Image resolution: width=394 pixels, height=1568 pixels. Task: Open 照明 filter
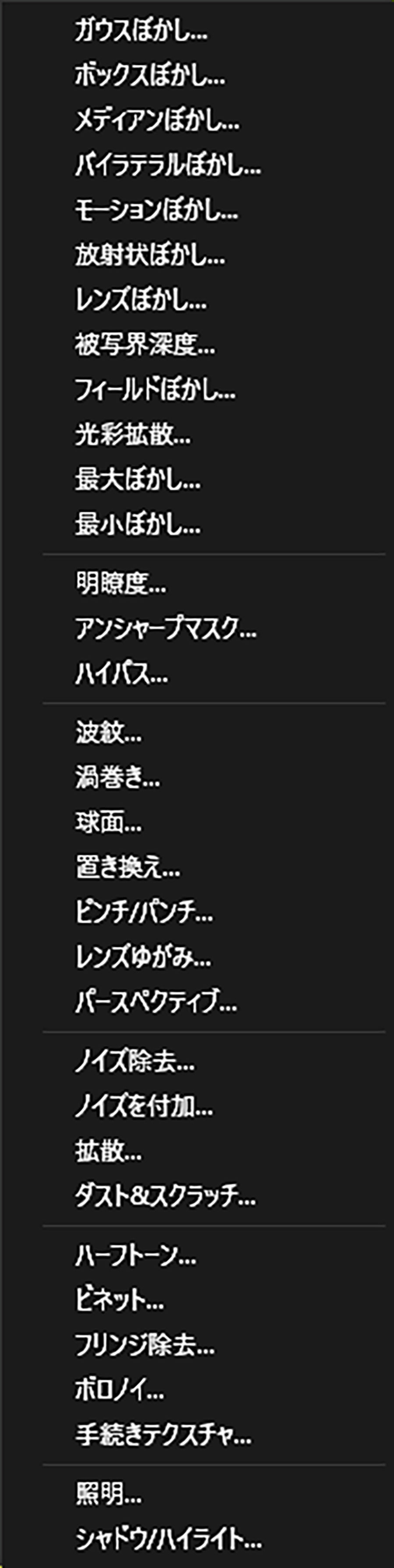click(109, 1494)
